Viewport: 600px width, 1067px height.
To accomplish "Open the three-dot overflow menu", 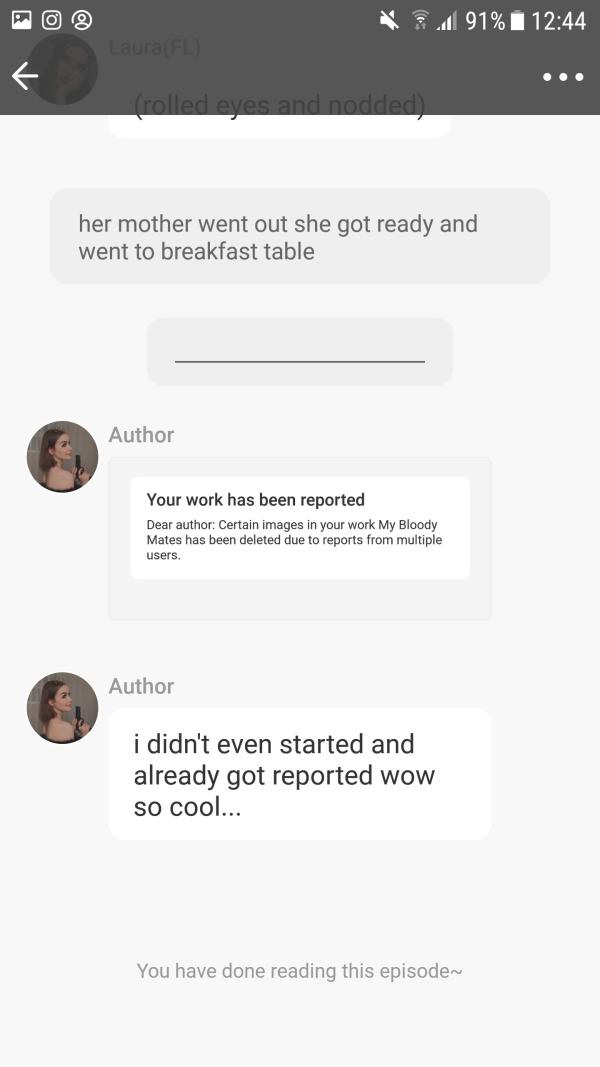I will 562,77.
